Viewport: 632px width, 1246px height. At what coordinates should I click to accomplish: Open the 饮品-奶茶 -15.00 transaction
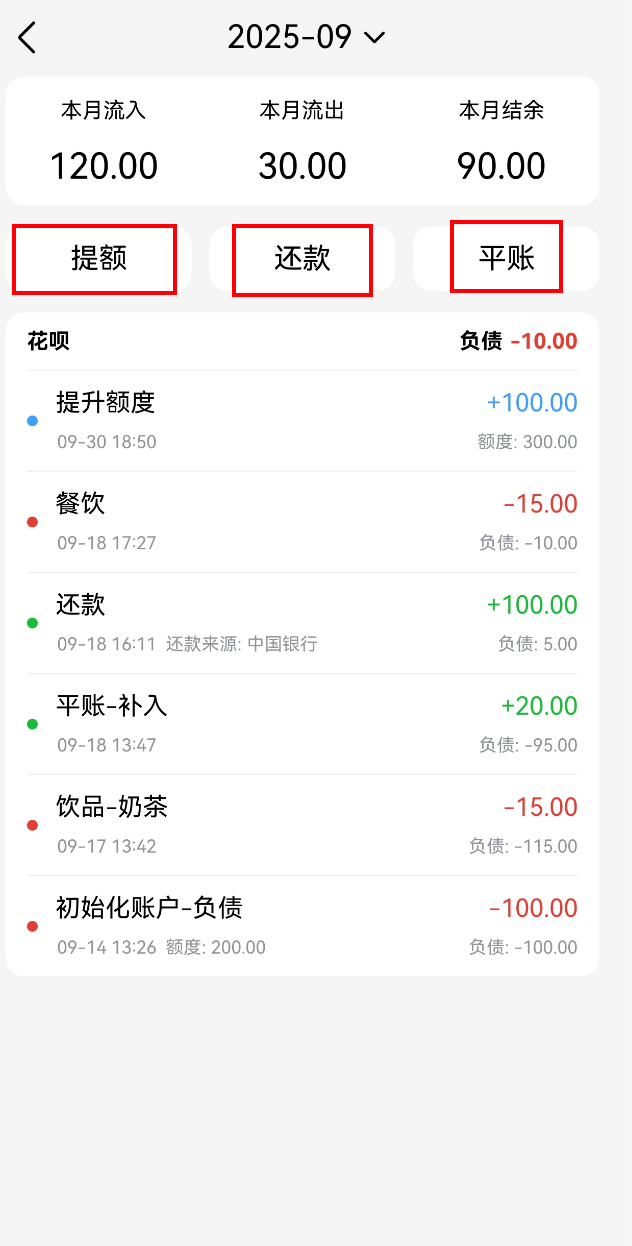[x=302, y=824]
